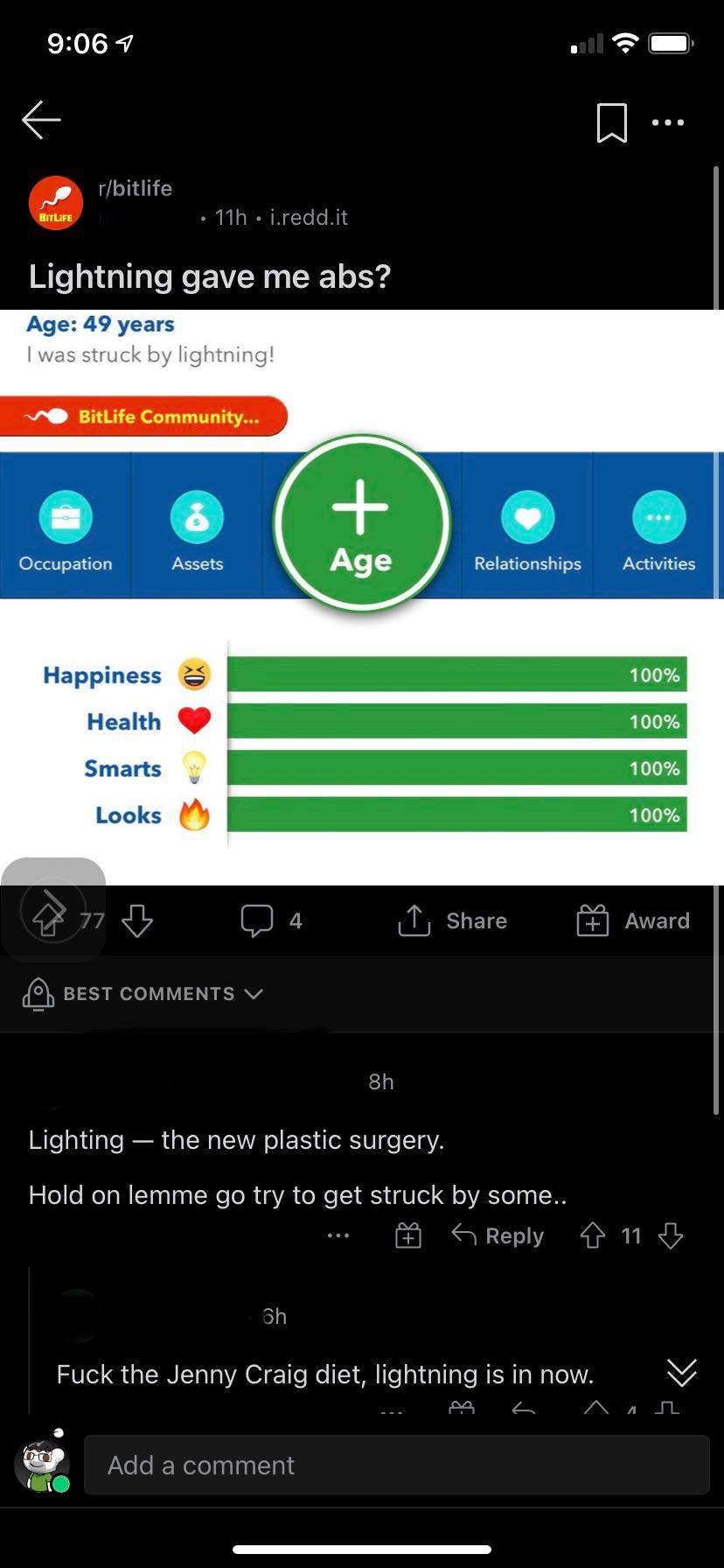The height and width of the screenshot is (1568, 724).
Task: Award the plastic surgery comment
Action: point(408,1235)
